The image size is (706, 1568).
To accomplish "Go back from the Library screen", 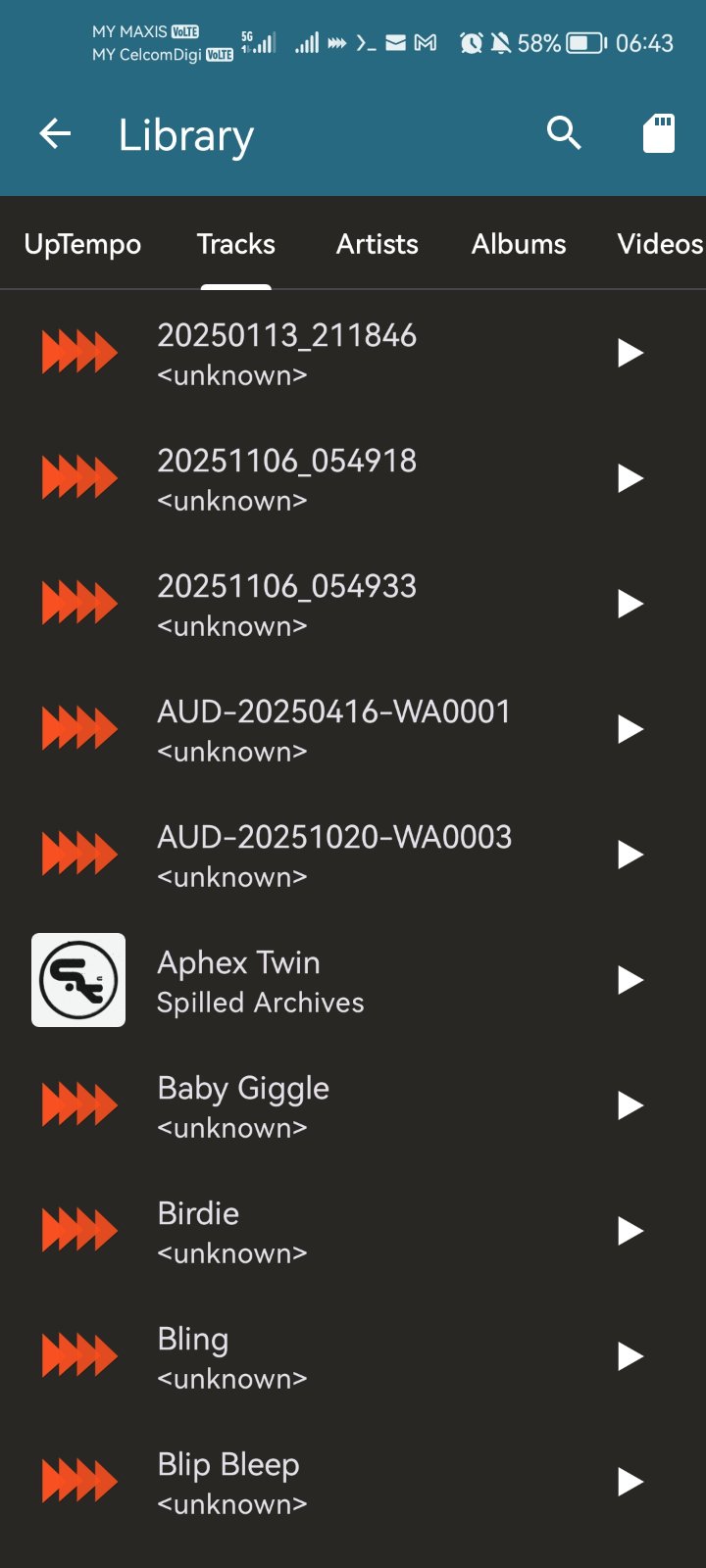I will click(55, 134).
